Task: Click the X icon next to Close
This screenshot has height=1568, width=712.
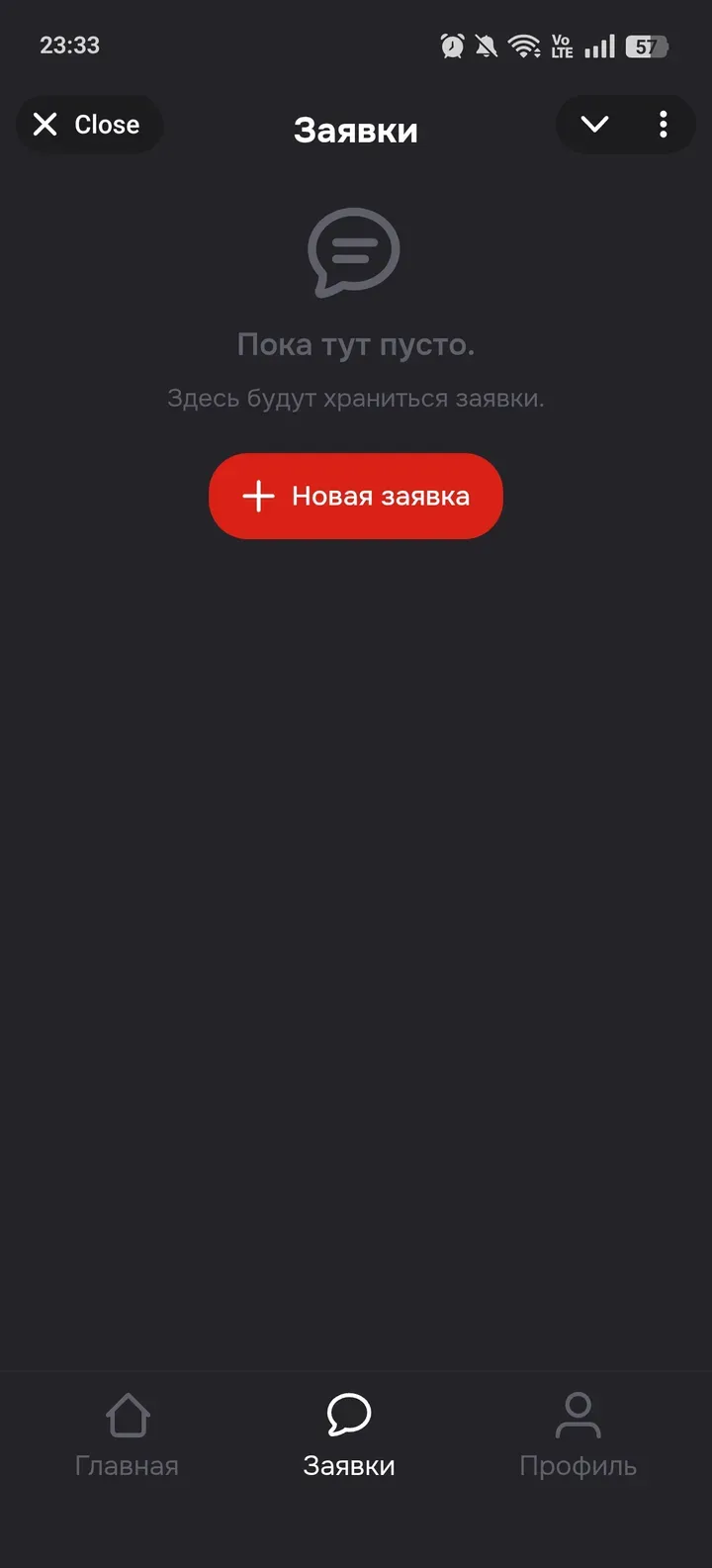Action: [x=45, y=124]
